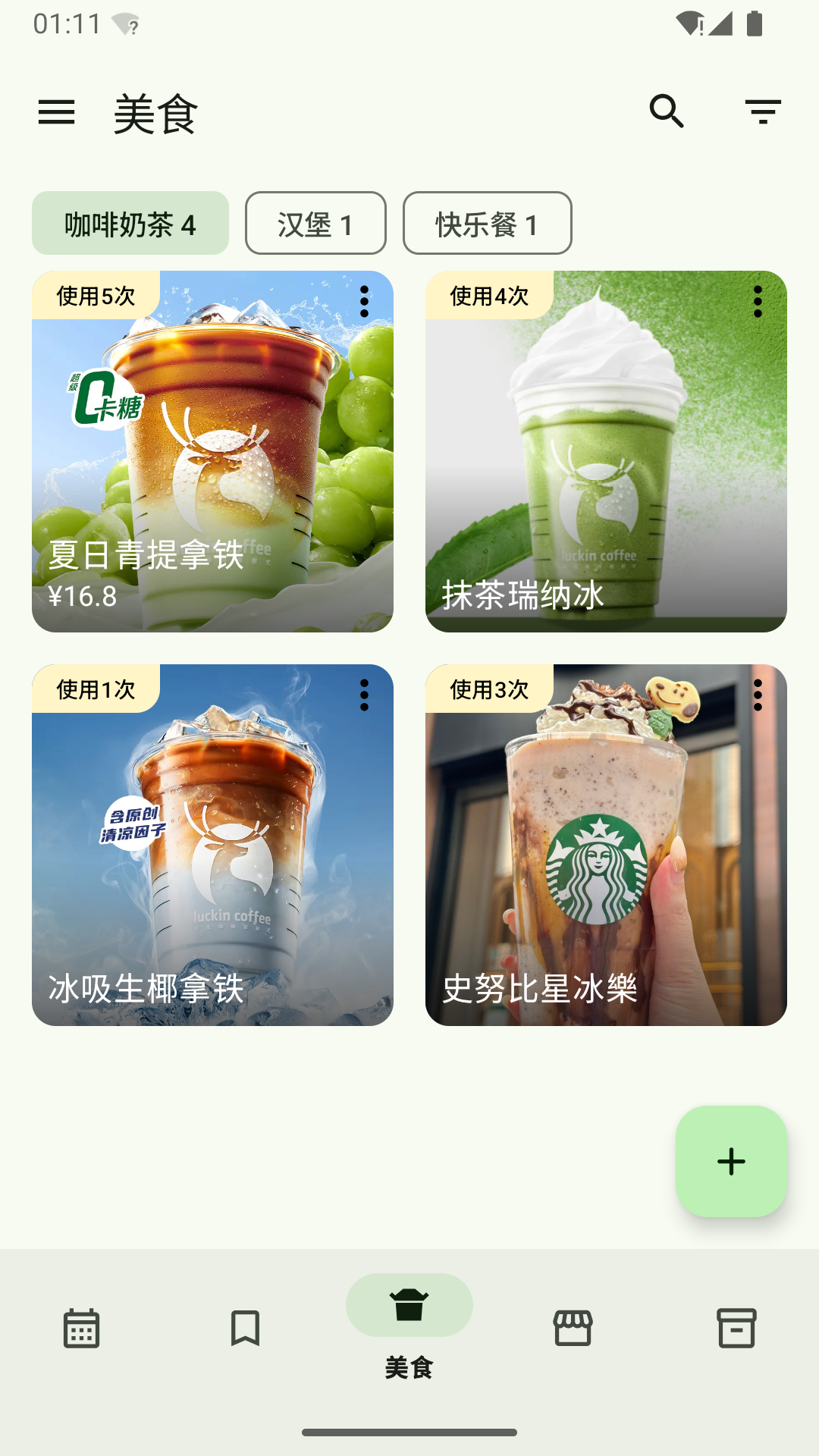The image size is (819, 1456).
Task: Tap the + button to add a new item
Action: [x=730, y=1162]
